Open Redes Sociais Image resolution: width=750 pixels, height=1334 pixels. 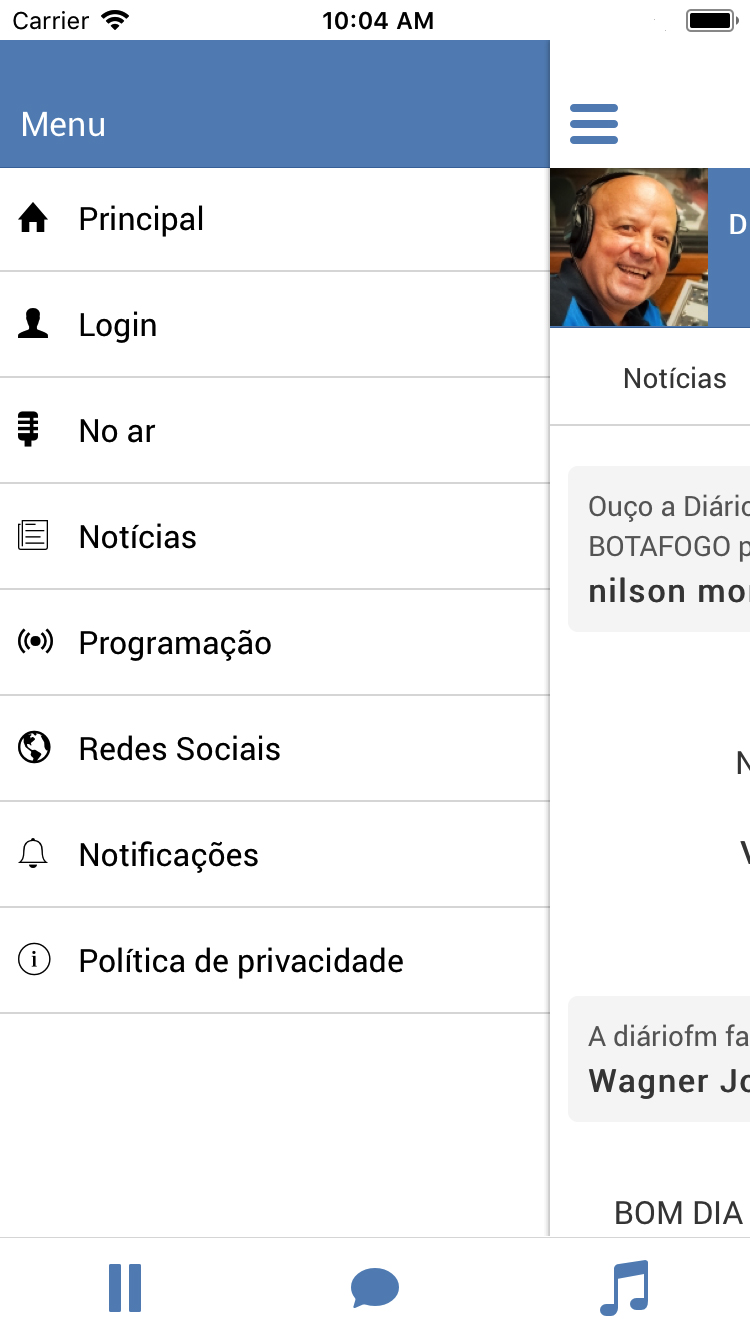pos(180,749)
